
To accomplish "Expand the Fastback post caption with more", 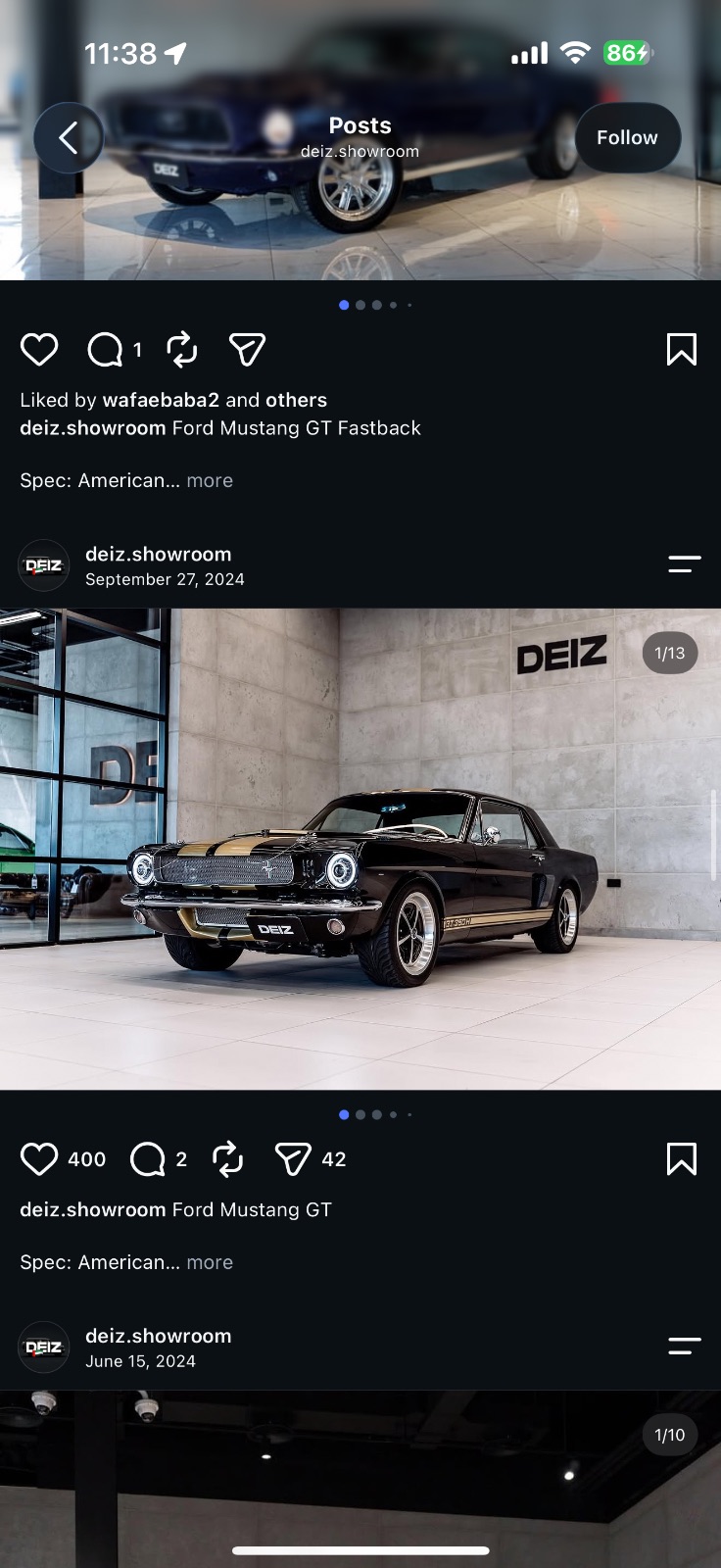I will tap(210, 480).
